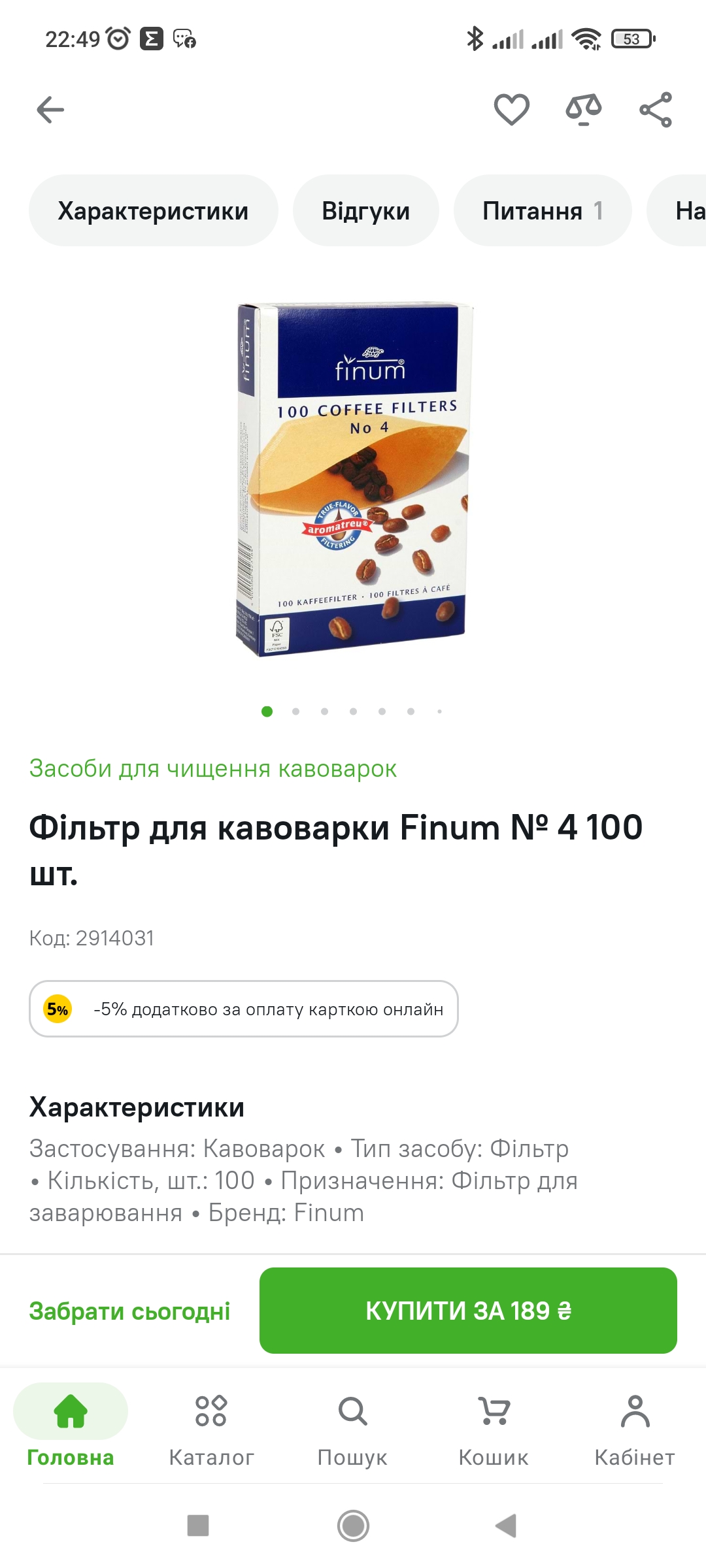Tap the system home button
The image size is (706, 1568).
(x=353, y=1526)
